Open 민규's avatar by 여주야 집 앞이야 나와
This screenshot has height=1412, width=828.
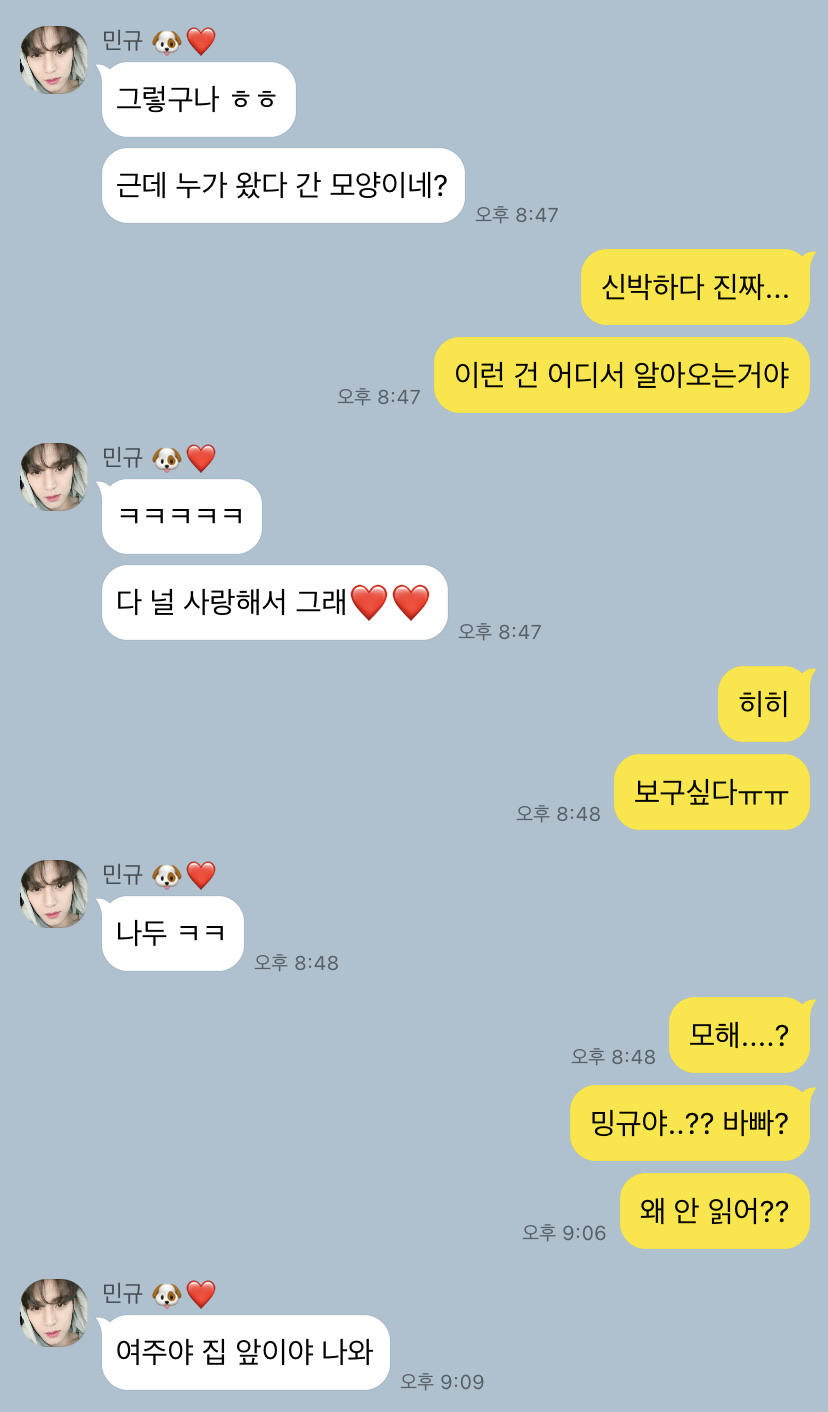54,1312
